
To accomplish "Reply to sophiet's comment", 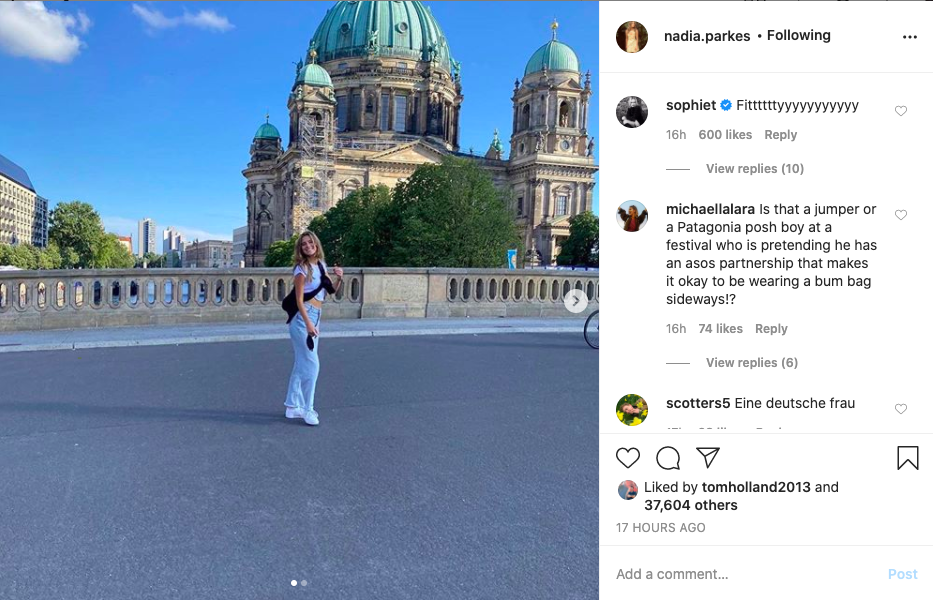I will coord(780,135).
